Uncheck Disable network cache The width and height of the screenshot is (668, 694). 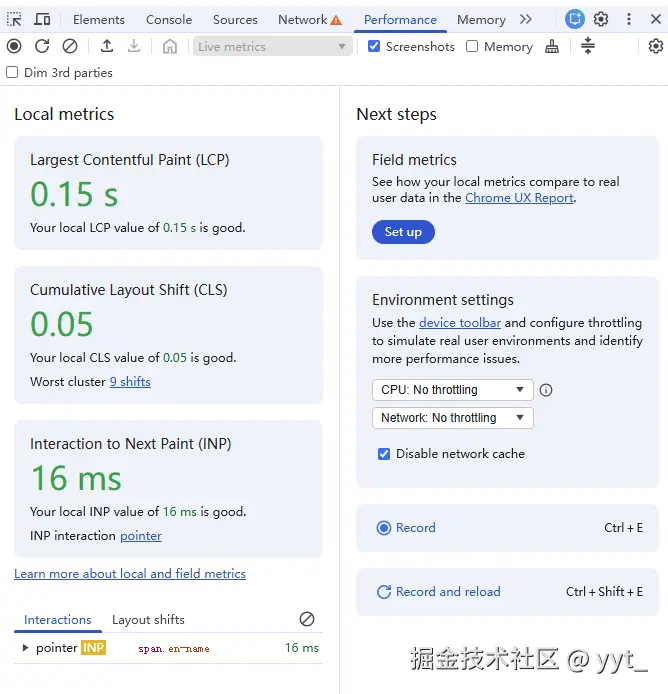coord(384,454)
